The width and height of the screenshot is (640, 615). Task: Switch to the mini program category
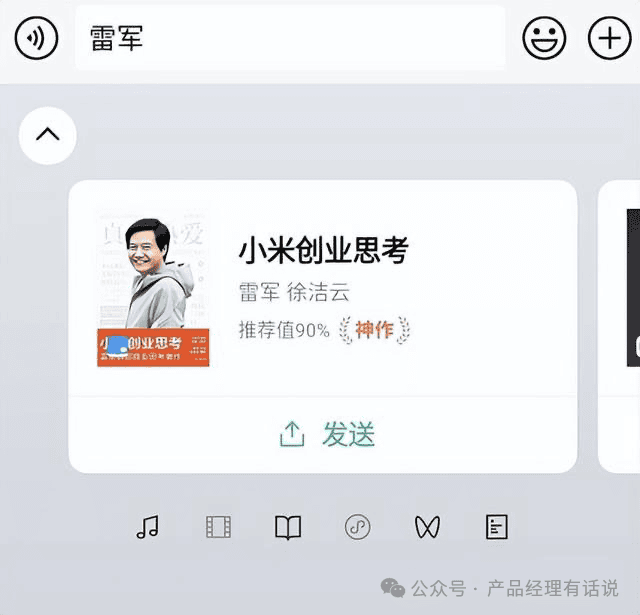point(358,527)
